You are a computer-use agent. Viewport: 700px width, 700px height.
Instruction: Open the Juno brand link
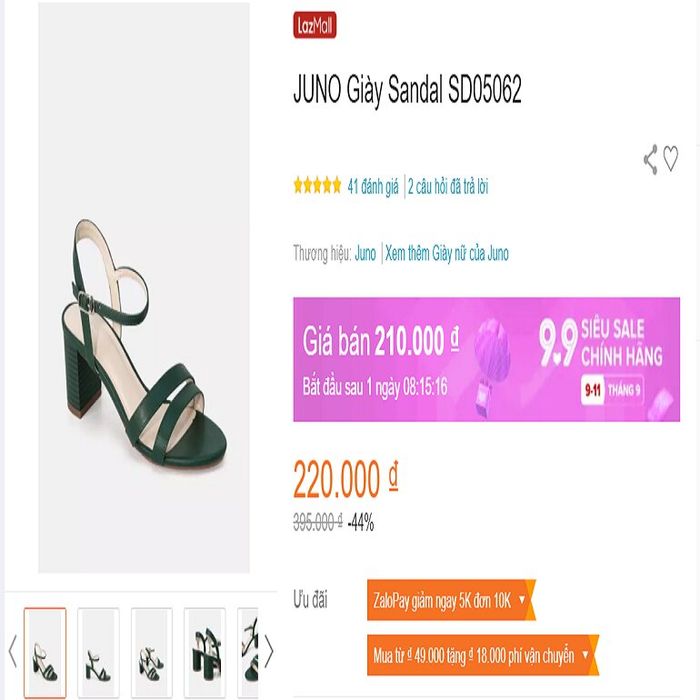click(365, 254)
